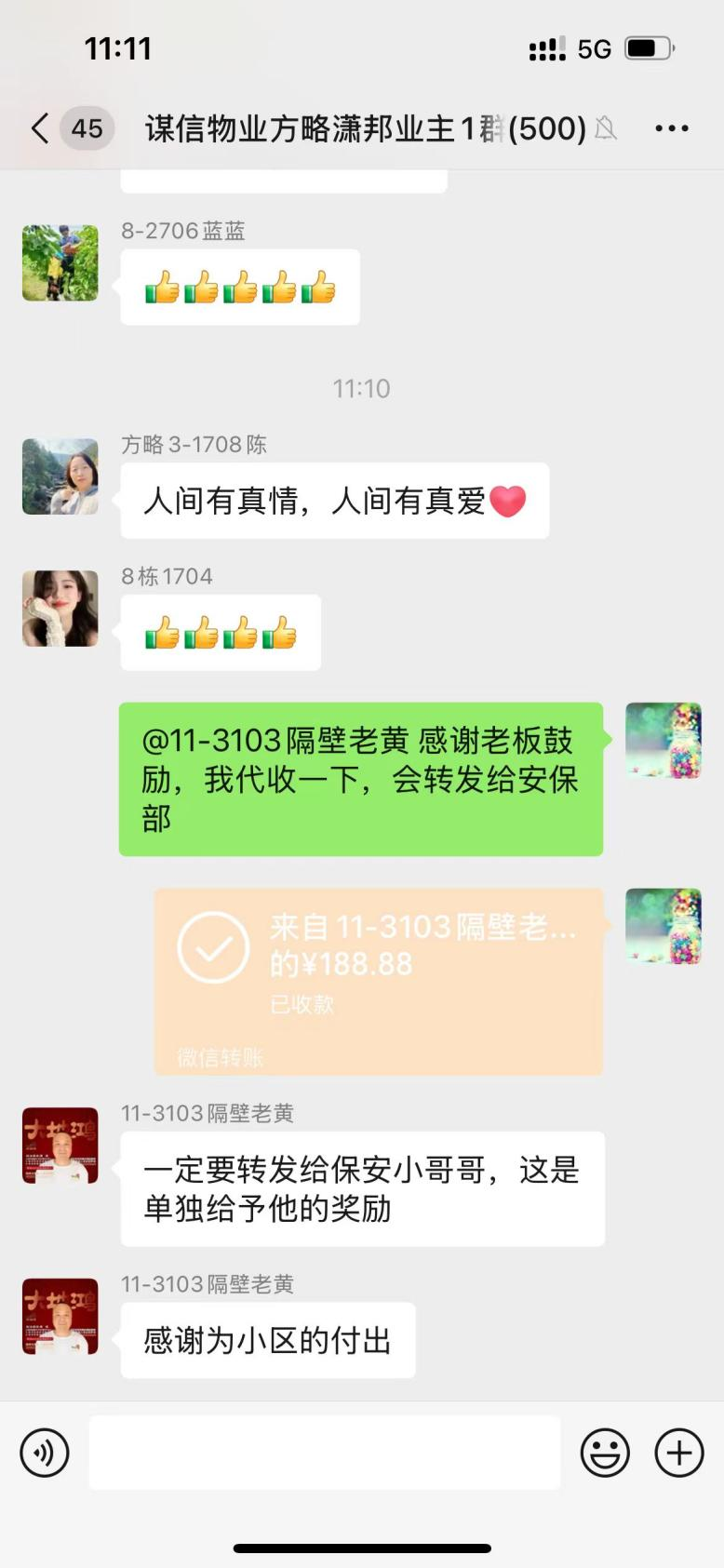Open the avatar of 方略 3-1708 陈

tap(60, 476)
